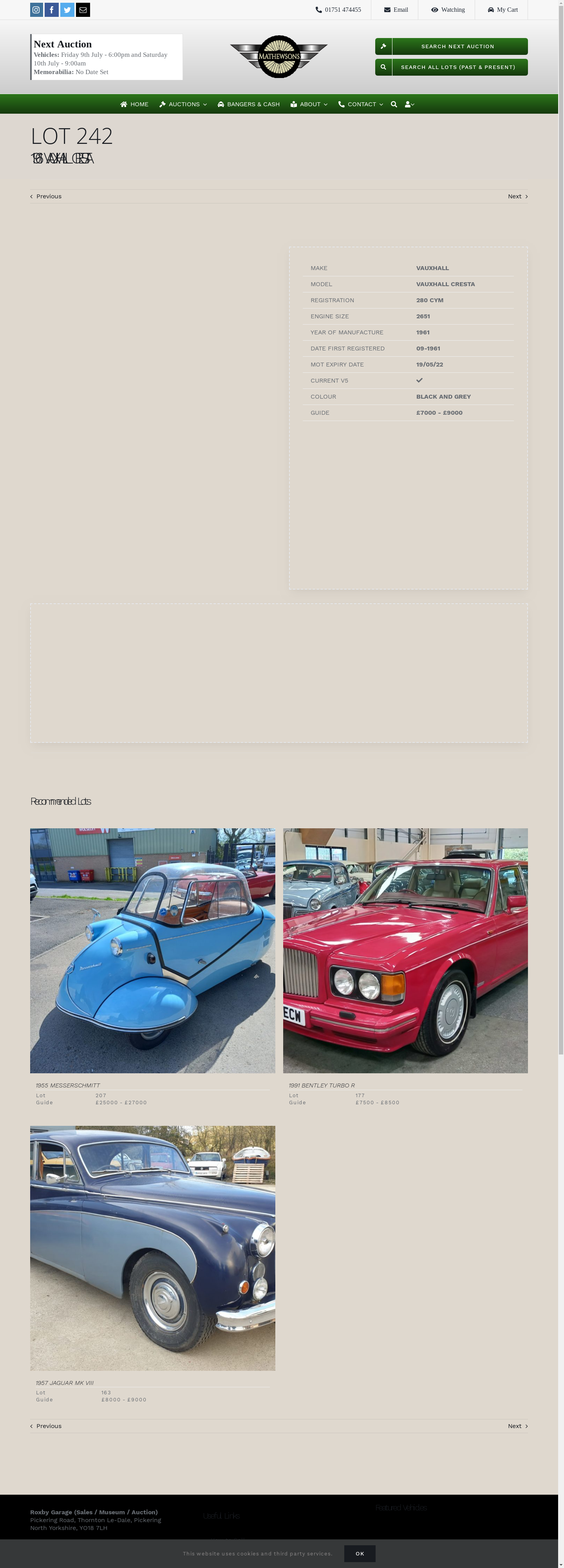This screenshot has width=564, height=1568.
Task: Go to the Home menu item
Action: (134, 104)
